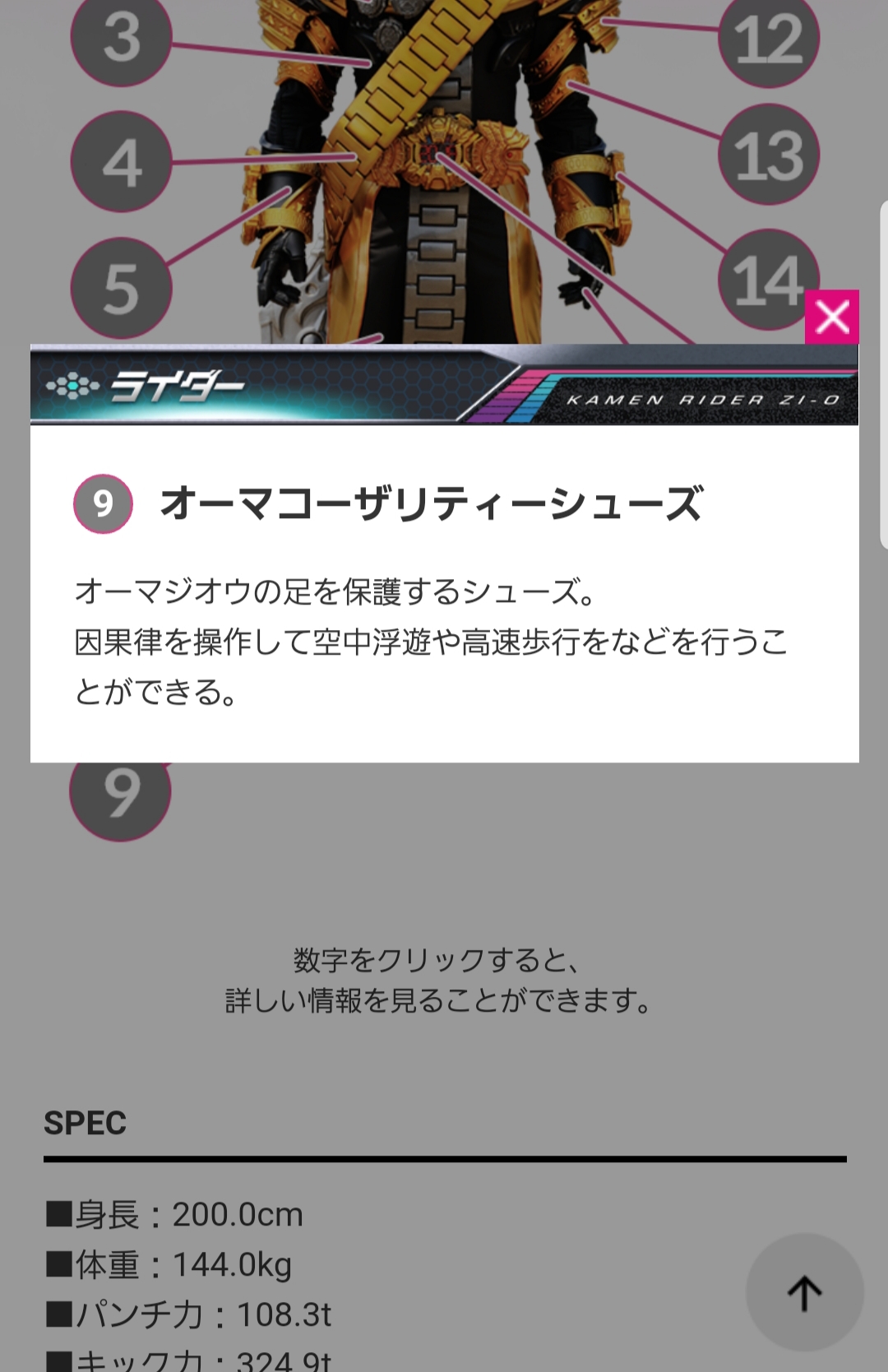This screenshot has height=1372, width=888.
Task: Select number 3 on the rider diagram
Action: 121,37
